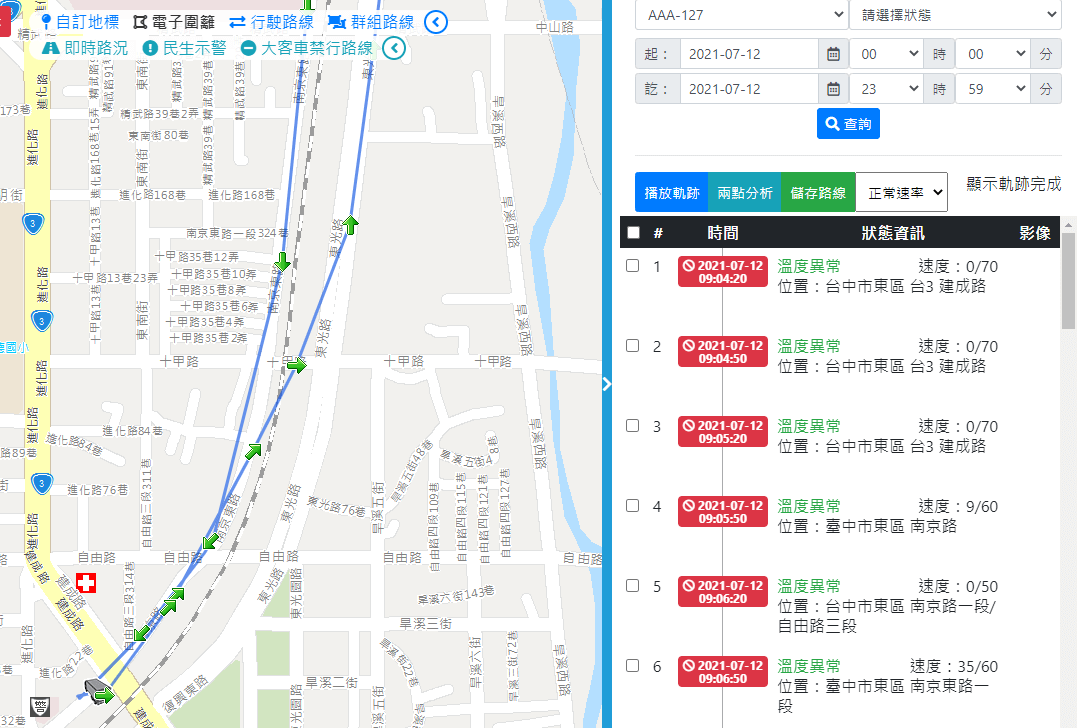Check the checkbox for record 4
The width and height of the screenshot is (1080, 728).
click(x=632, y=506)
